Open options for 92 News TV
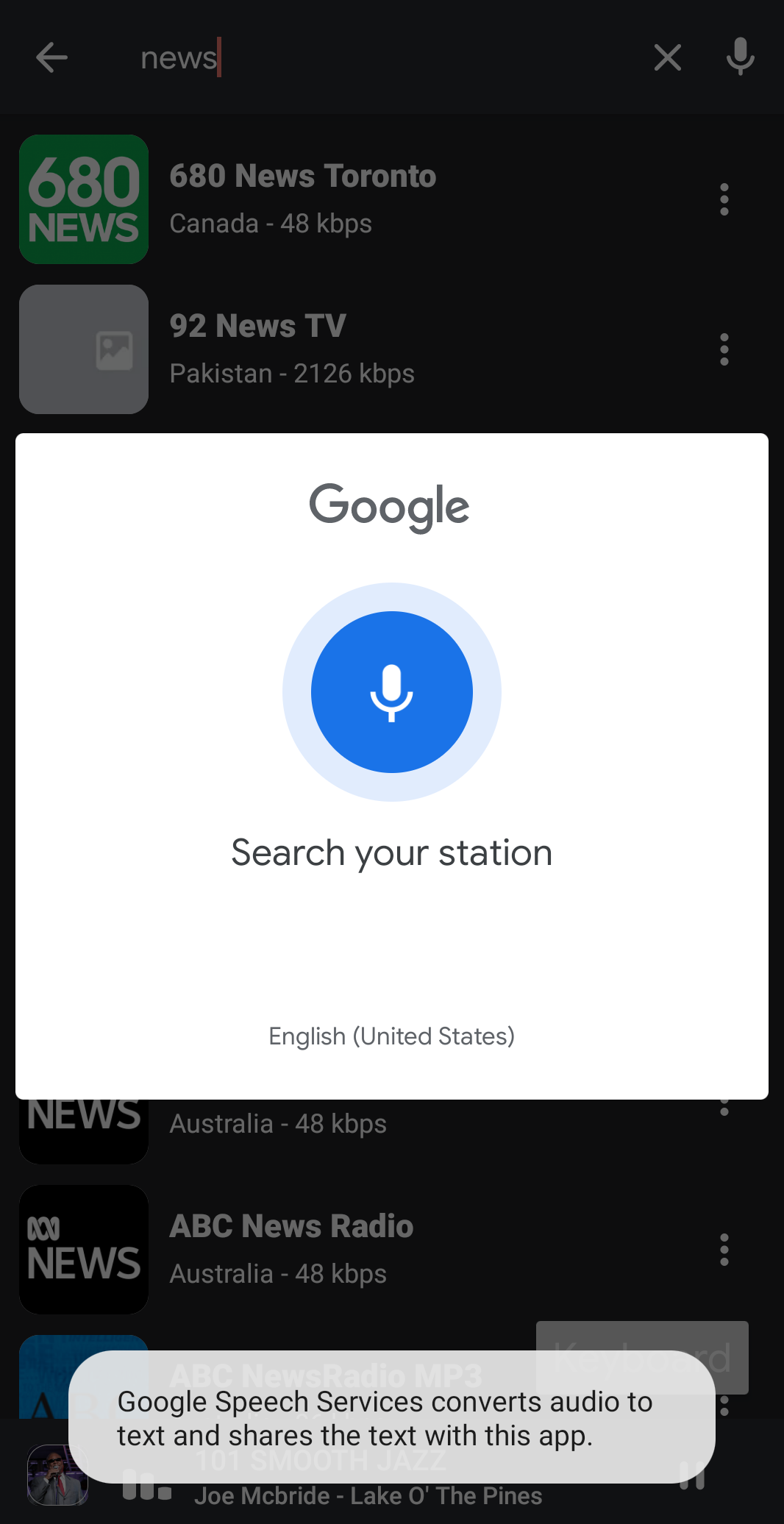The width and height of the screenshot is (784, 1524). (x=724, y=349)
